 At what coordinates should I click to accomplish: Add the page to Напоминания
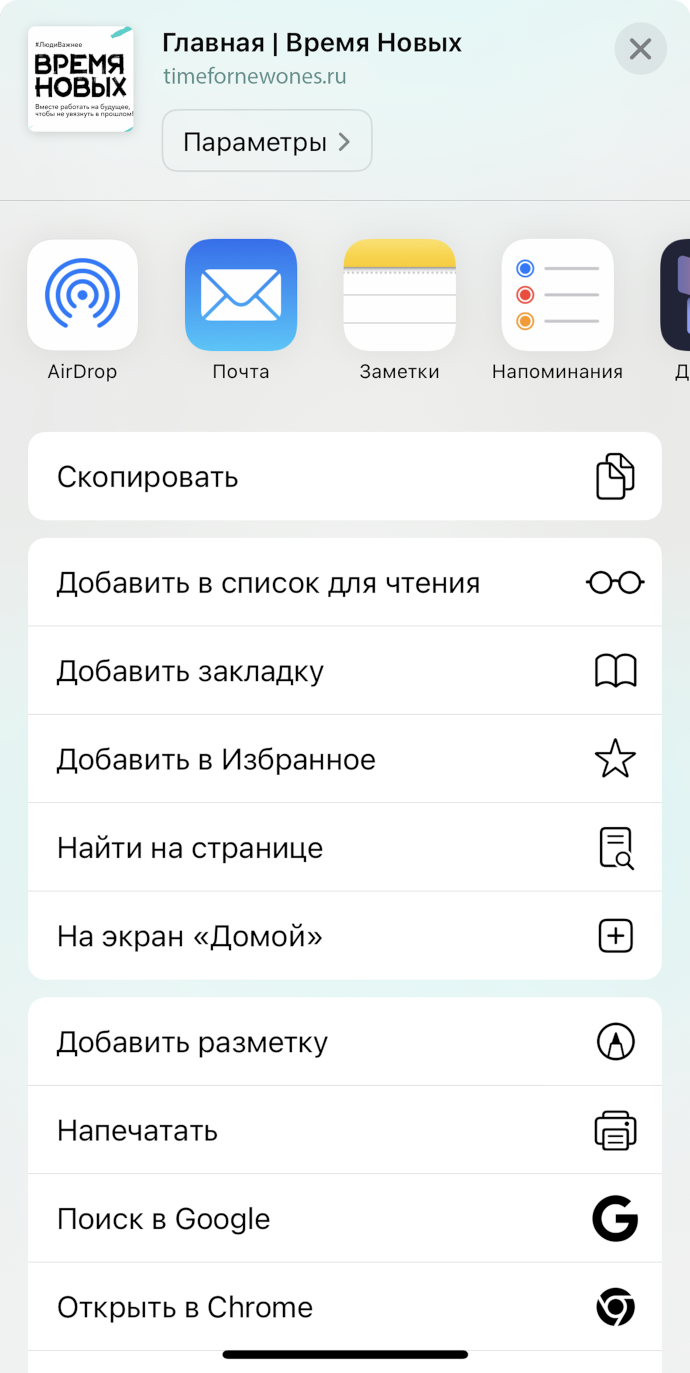[557, 296]
